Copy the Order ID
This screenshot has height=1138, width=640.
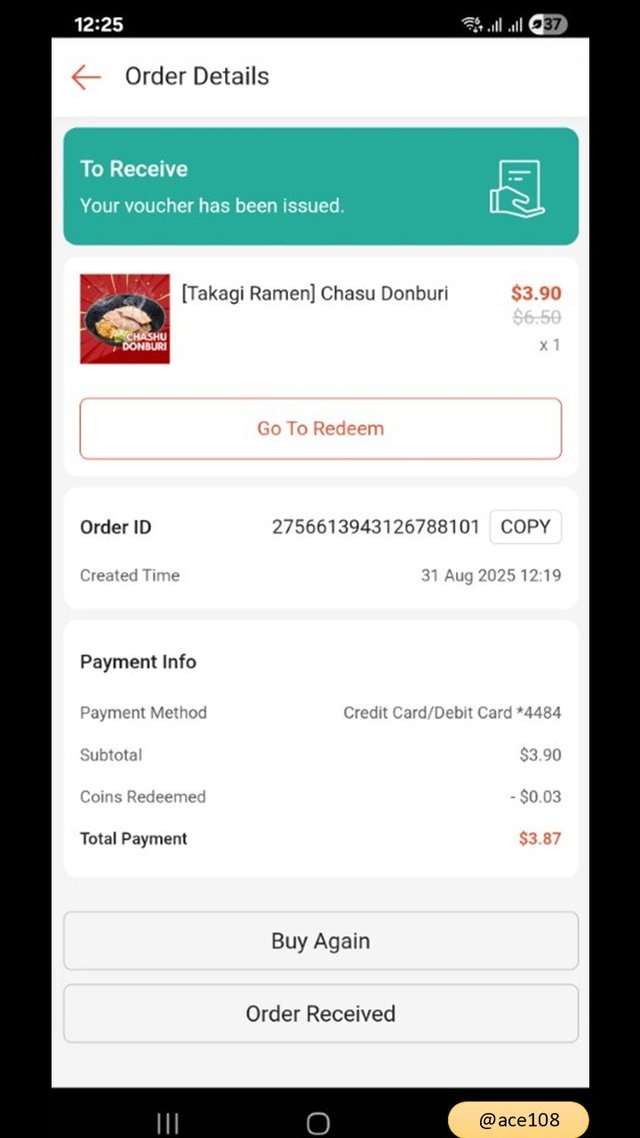pyautogui.click(x=525, y=527)
